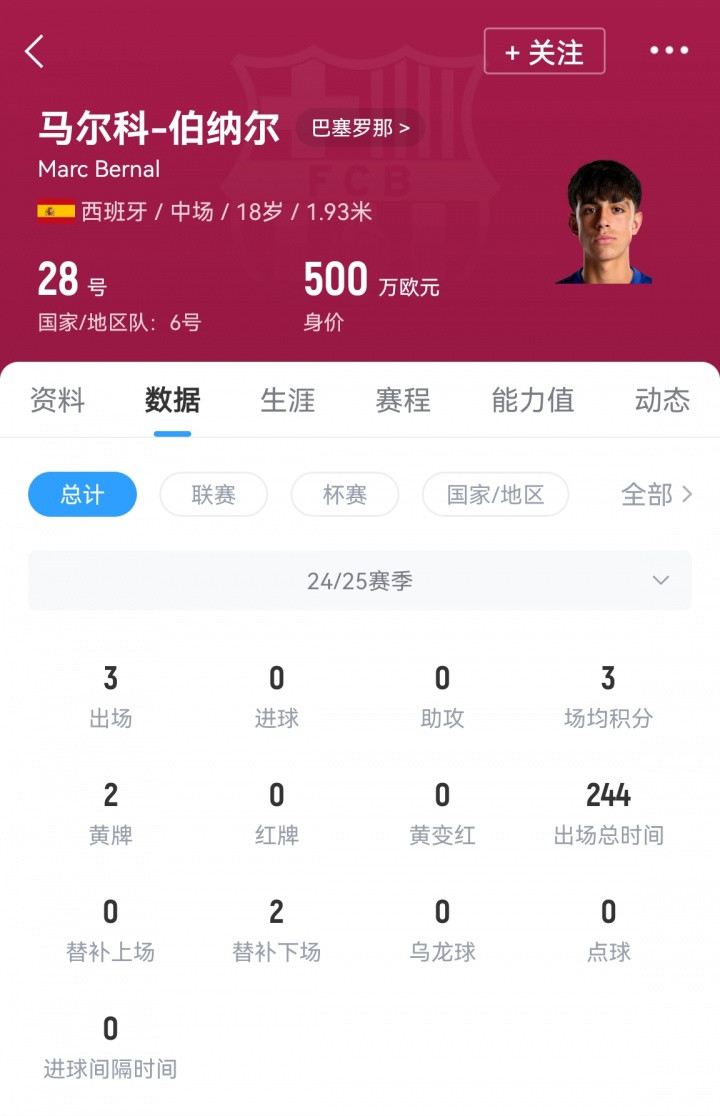Open the 巴塞罗那 team page
This screenshot has height=1116, width=720.
click(360, 129)
